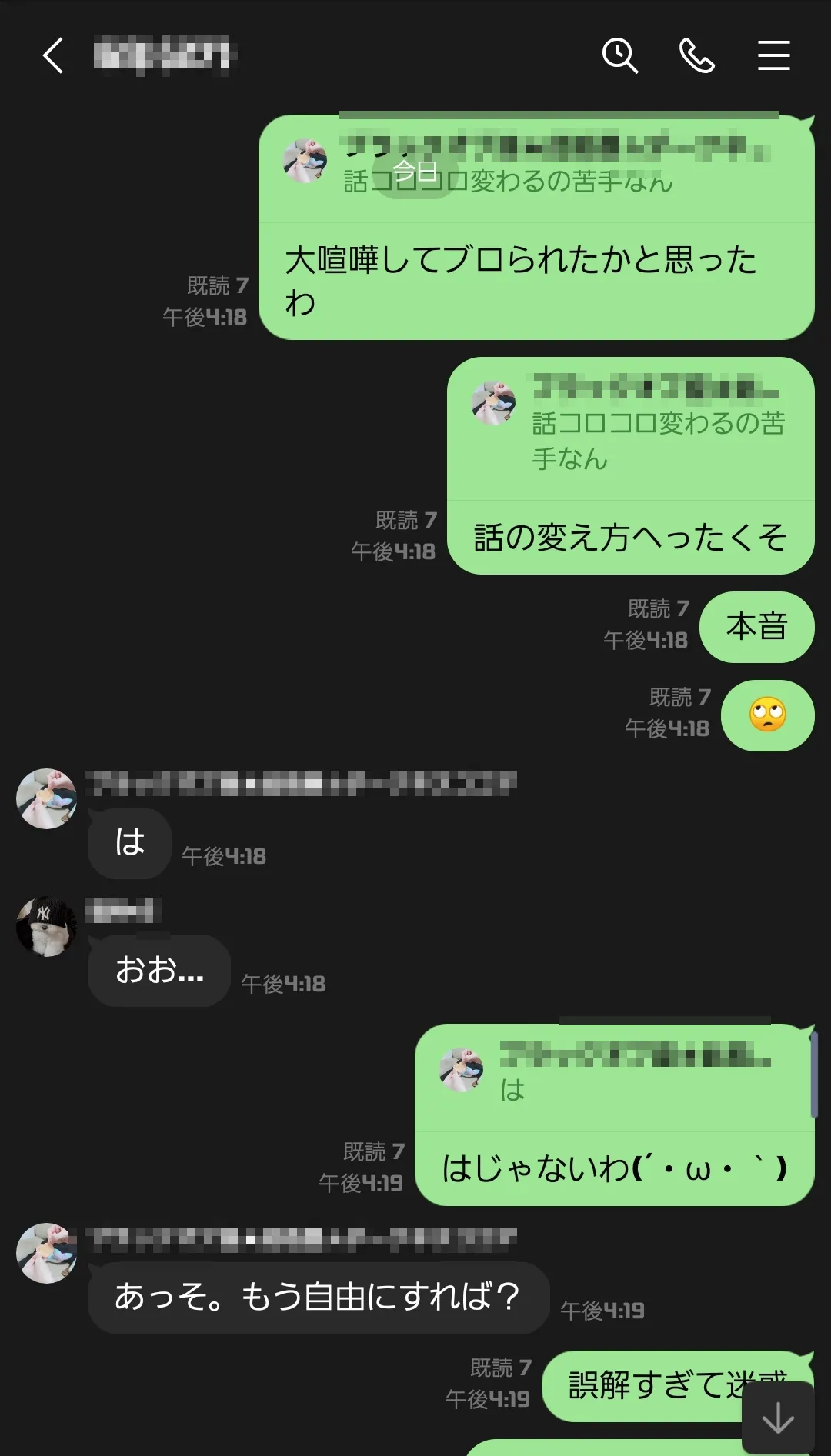Open avatar beside あっそ。もう自由にすれば？
831x1456 pixels.
[46, 1253]
